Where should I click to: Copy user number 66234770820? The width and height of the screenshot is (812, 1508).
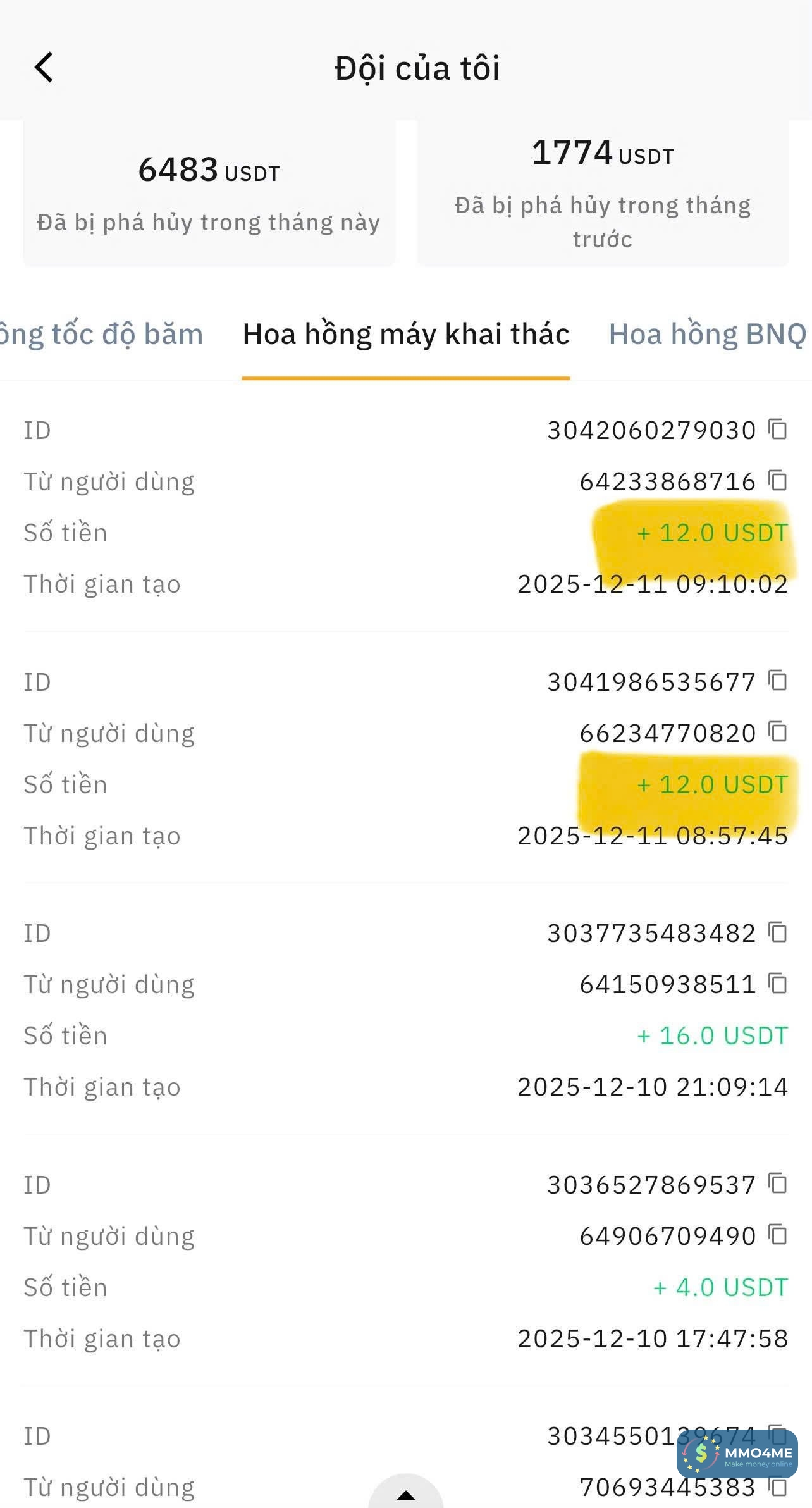778,732
